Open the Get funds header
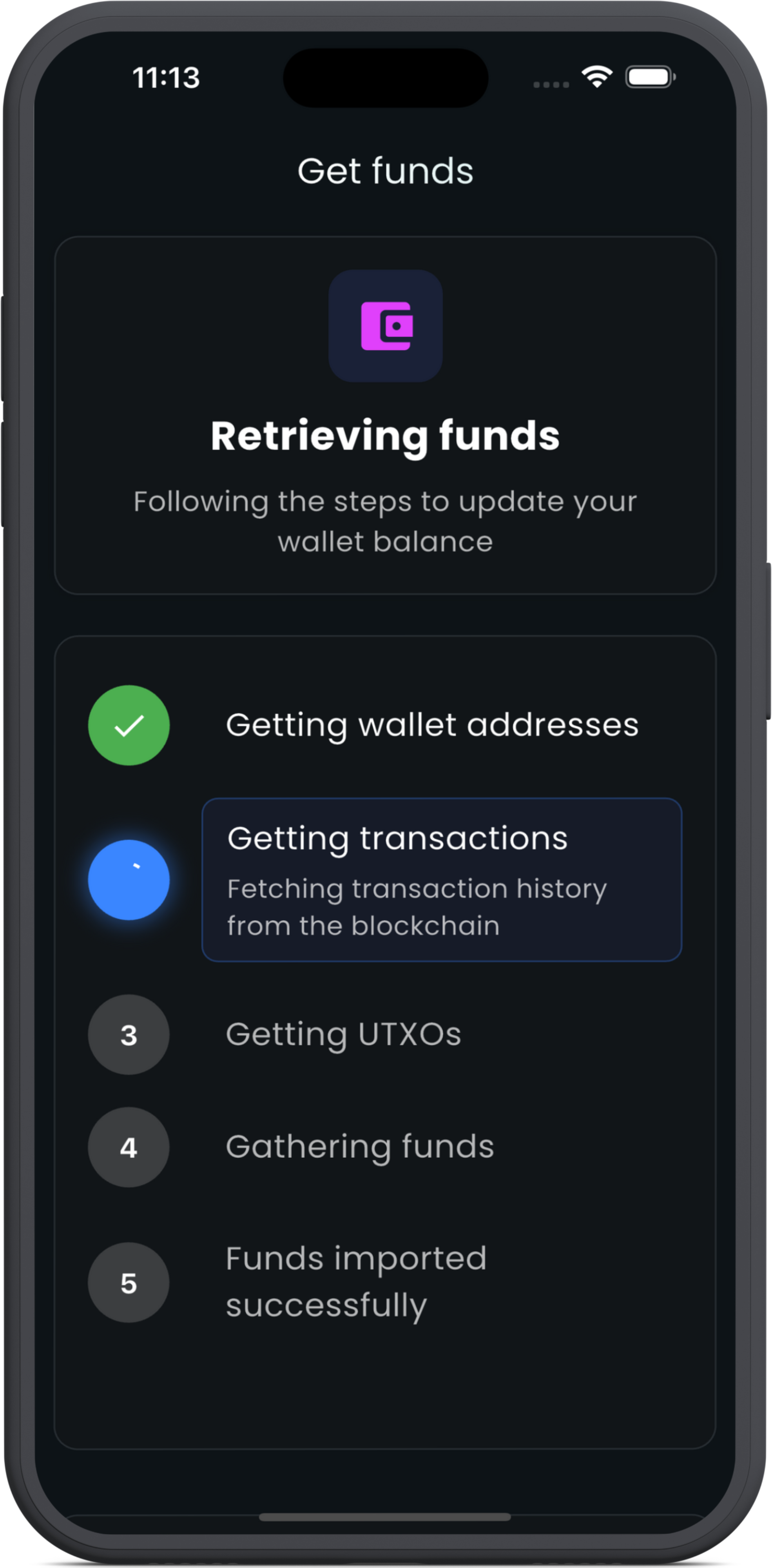Viewport: 772px width, 1568px height. (x=386, y=171)
